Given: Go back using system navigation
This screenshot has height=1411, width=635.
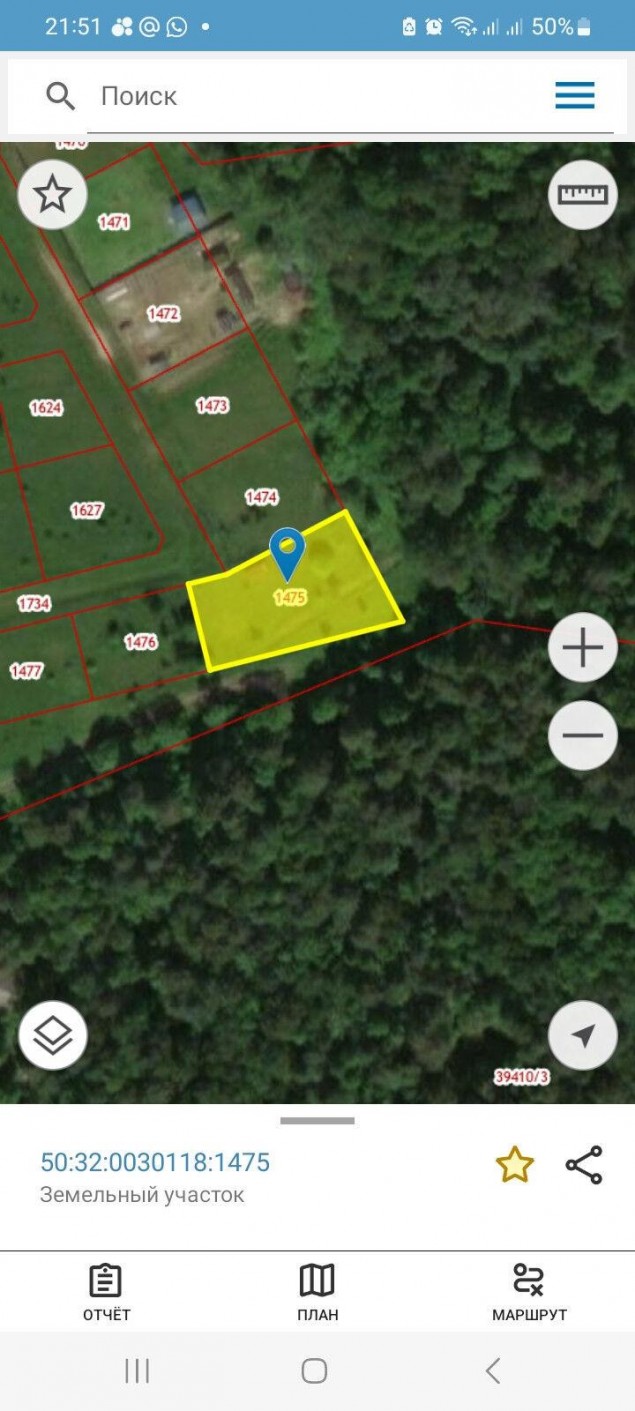Looking at the screenshot, I should tap(492, 1370).
